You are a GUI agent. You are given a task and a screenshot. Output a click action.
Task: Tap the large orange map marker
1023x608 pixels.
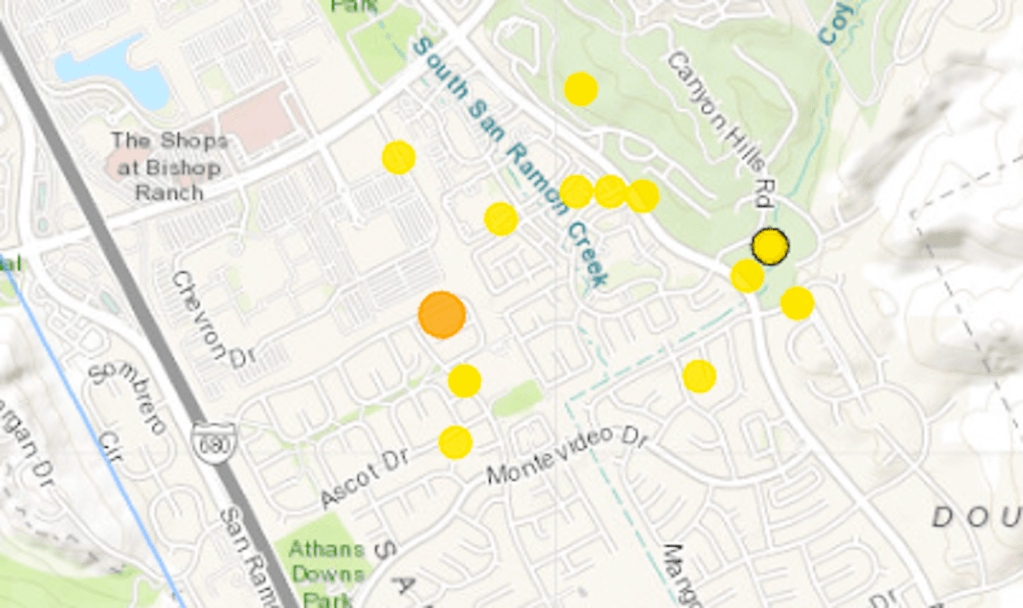point(441,314)
